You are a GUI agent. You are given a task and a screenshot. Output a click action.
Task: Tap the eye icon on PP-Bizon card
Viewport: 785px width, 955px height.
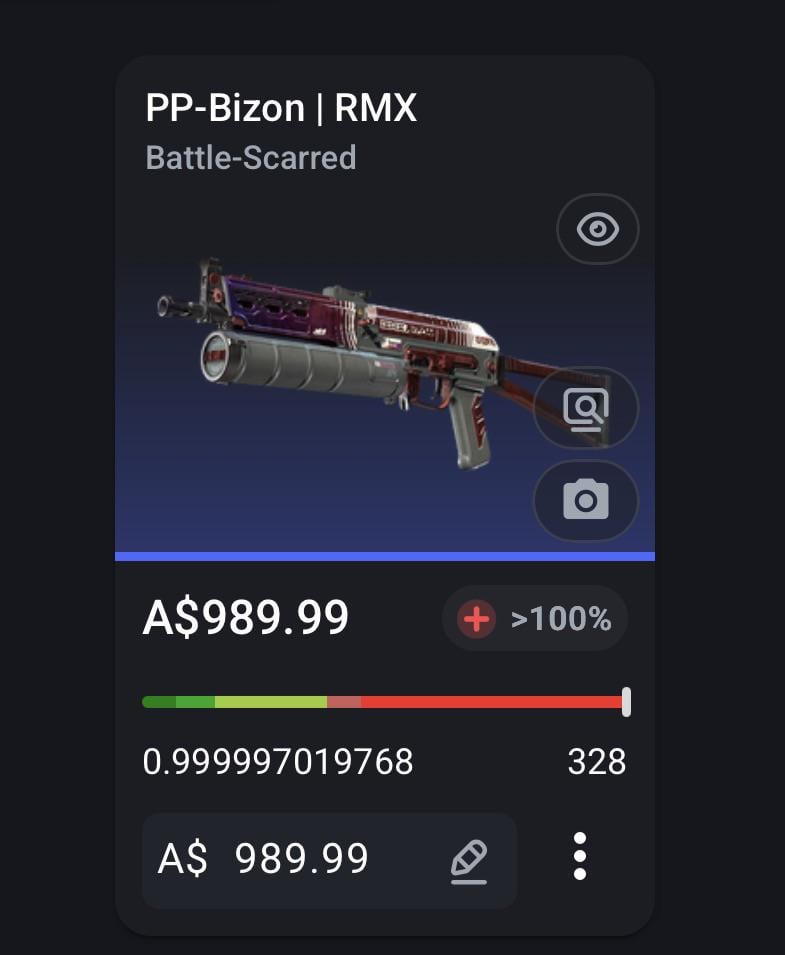pyautogui.click(x=597, y=230)
